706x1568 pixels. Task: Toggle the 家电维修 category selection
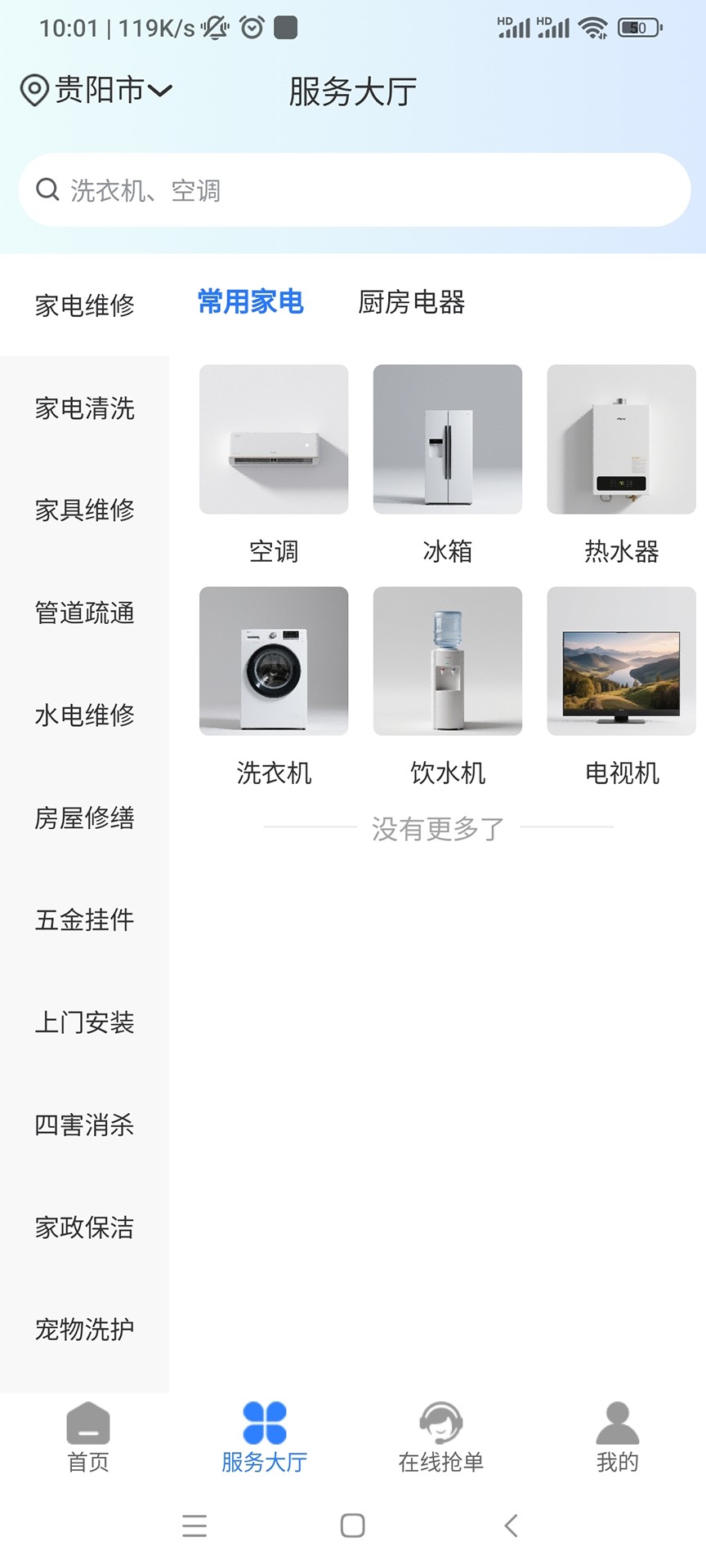[83, 306]
